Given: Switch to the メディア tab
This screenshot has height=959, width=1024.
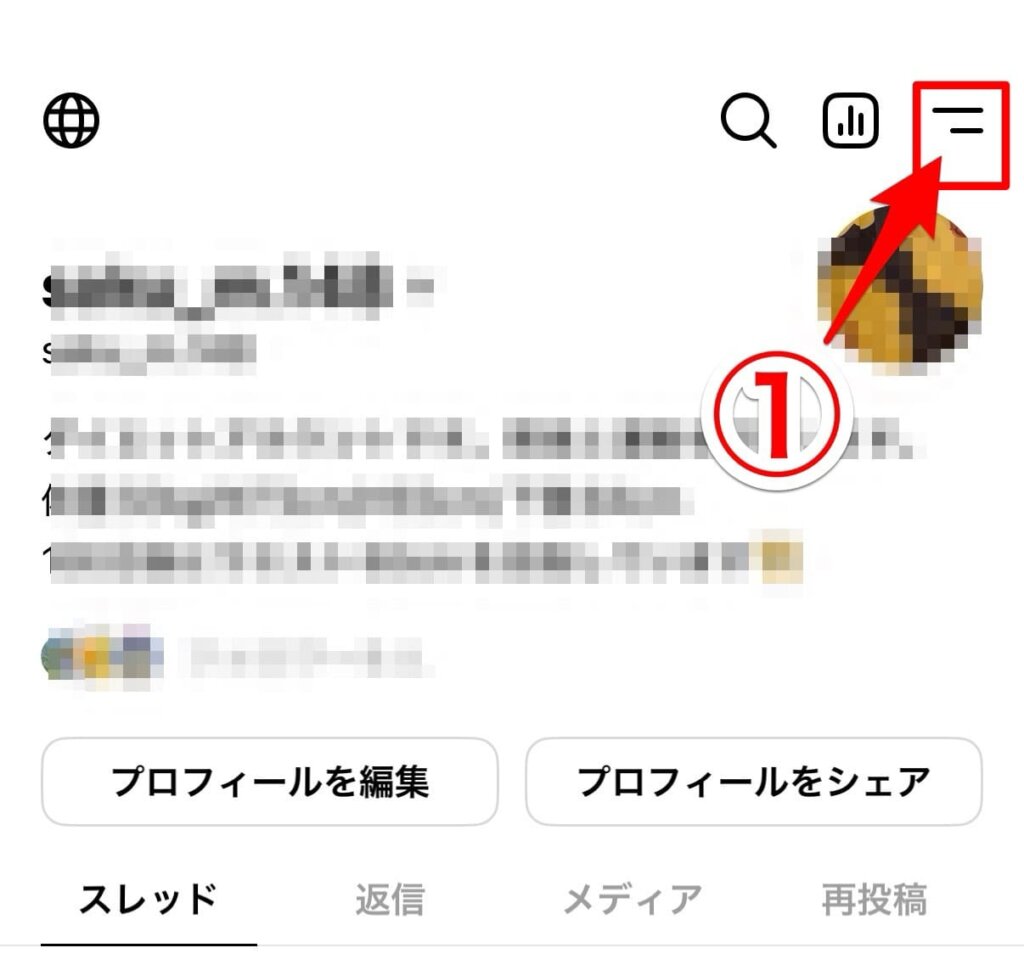Looking at the screenshot, I should click(x=632, y=899).
